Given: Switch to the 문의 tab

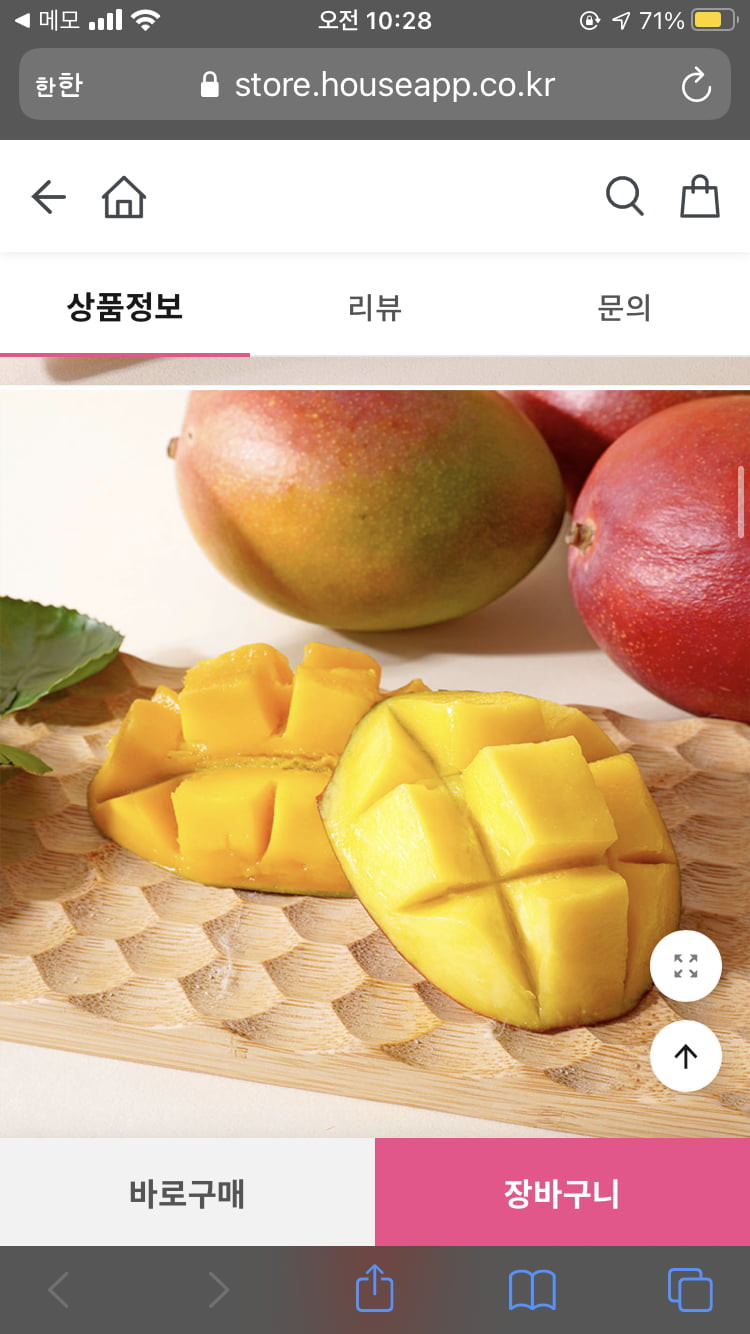Looking at the screenshot, I should coord(624,308).
